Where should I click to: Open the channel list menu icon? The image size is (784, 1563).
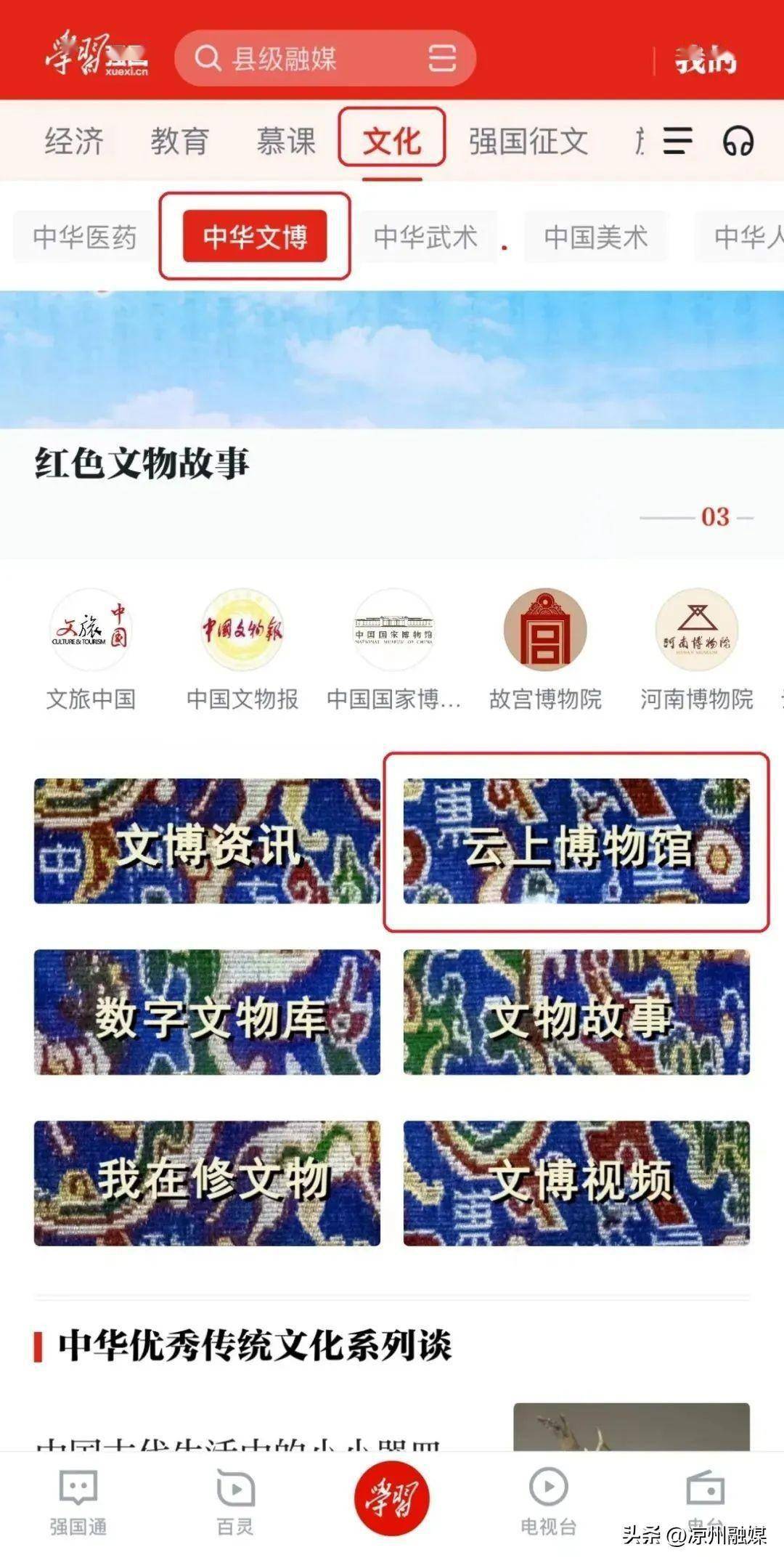pos(677,141)
